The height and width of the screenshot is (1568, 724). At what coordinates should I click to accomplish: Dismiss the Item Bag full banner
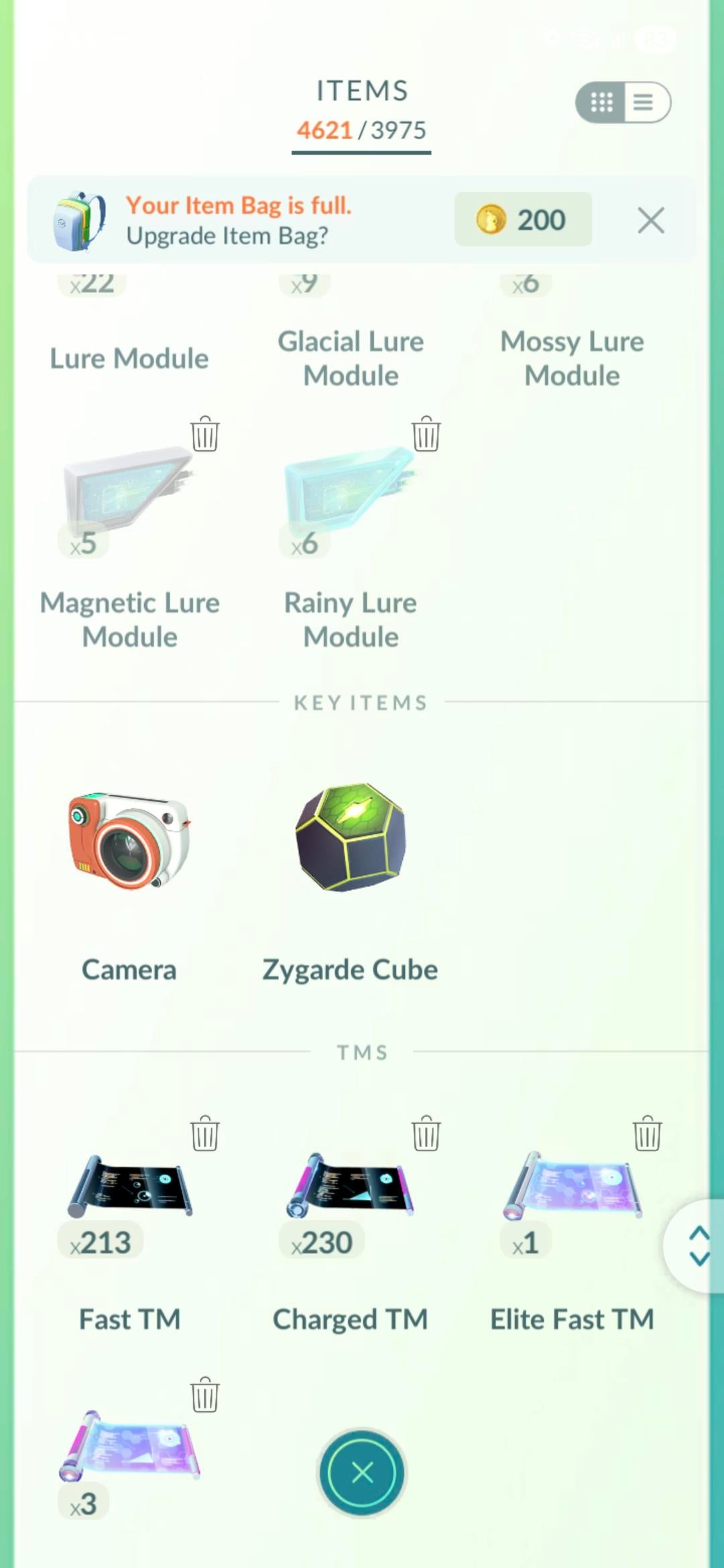[x=650, y=220]
